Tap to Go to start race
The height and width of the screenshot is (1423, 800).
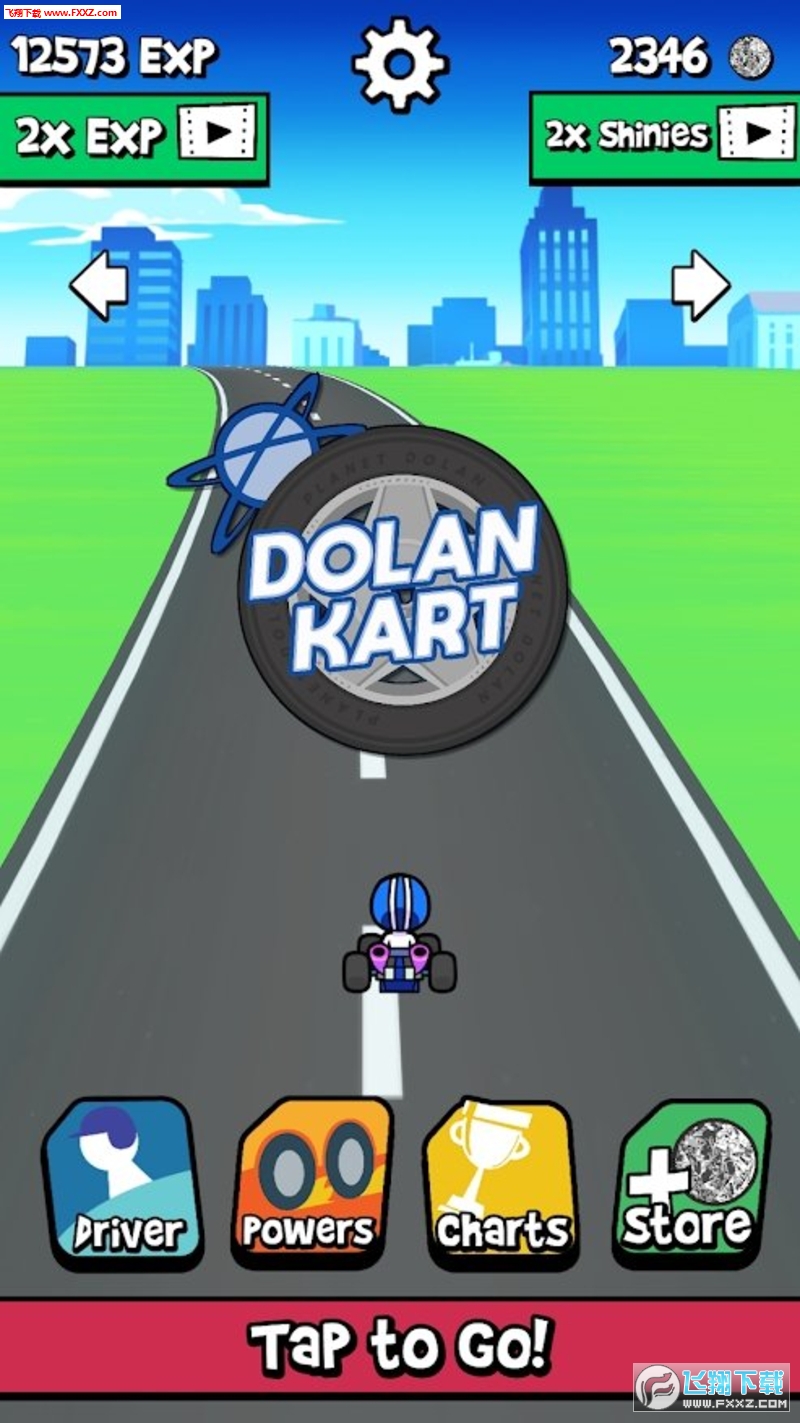click(400, 1345)
